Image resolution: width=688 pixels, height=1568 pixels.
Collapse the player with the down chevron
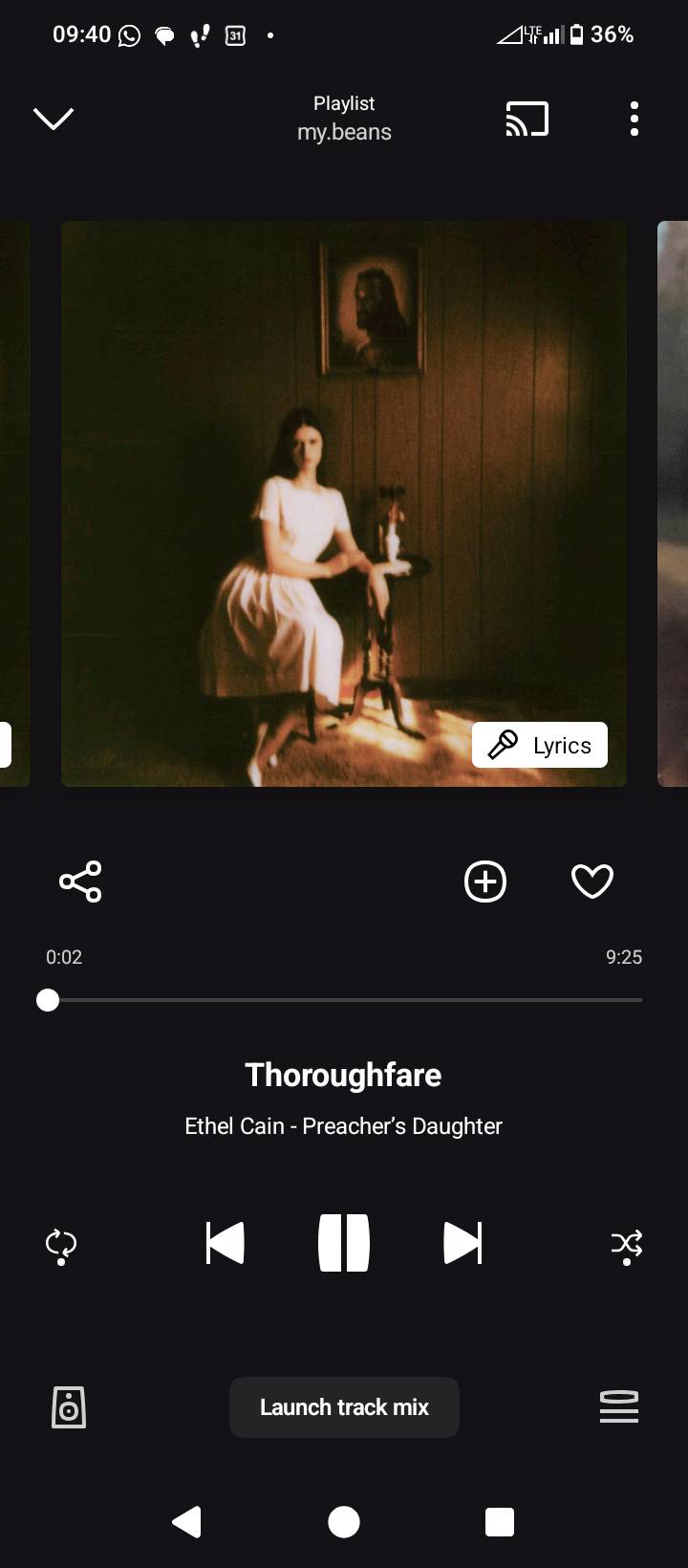(54, 119)
